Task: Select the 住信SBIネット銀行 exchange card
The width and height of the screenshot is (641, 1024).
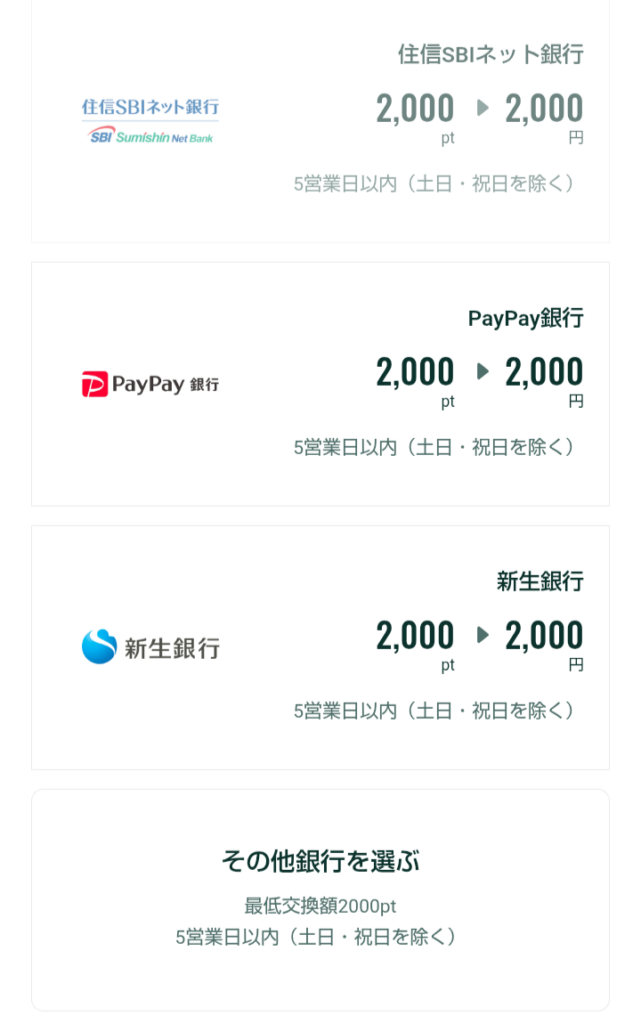Action: click(x=320, y=120)
